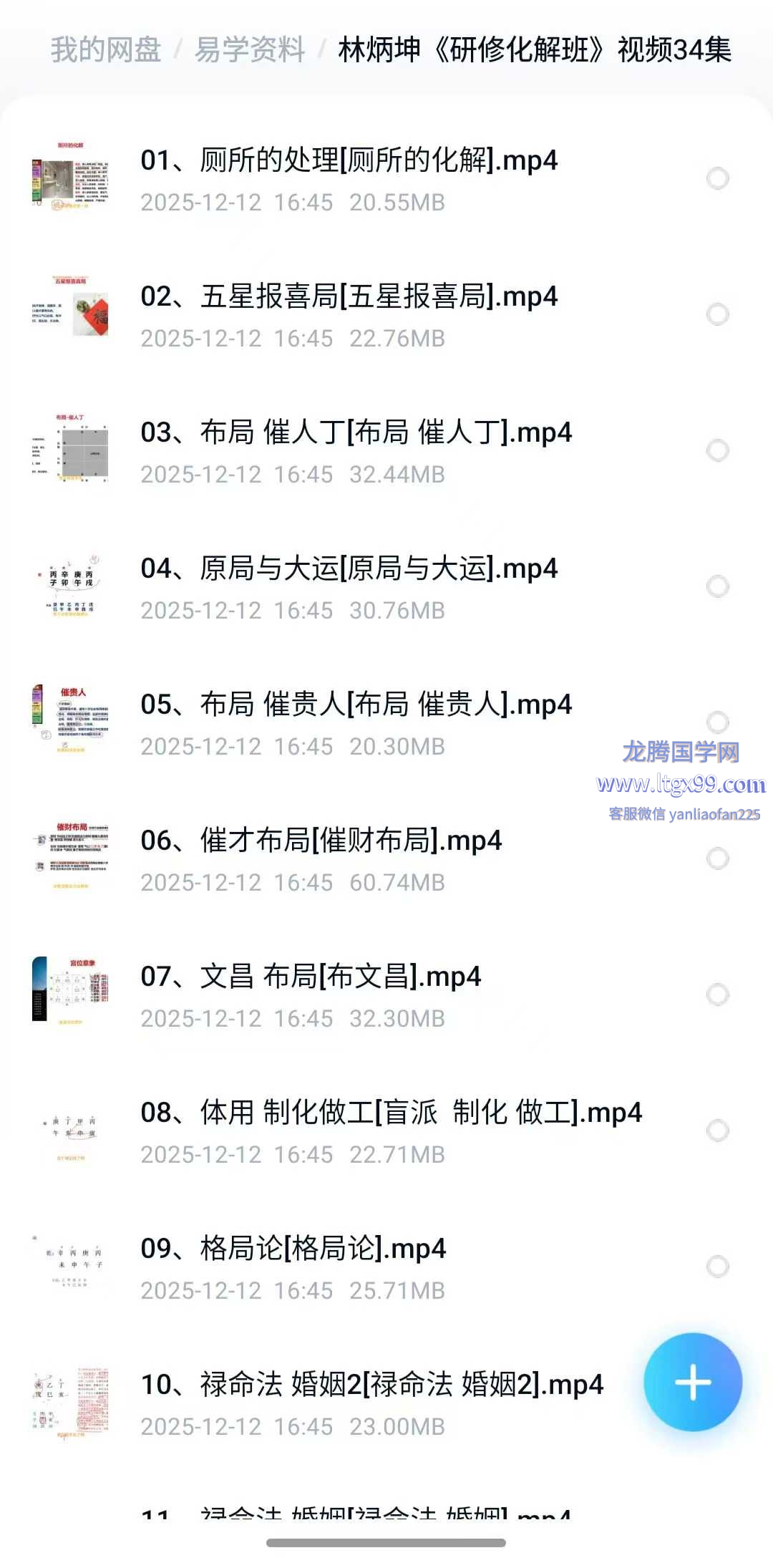
Task: Open 04、原局与大运 file
Action: tap(349, 568)
